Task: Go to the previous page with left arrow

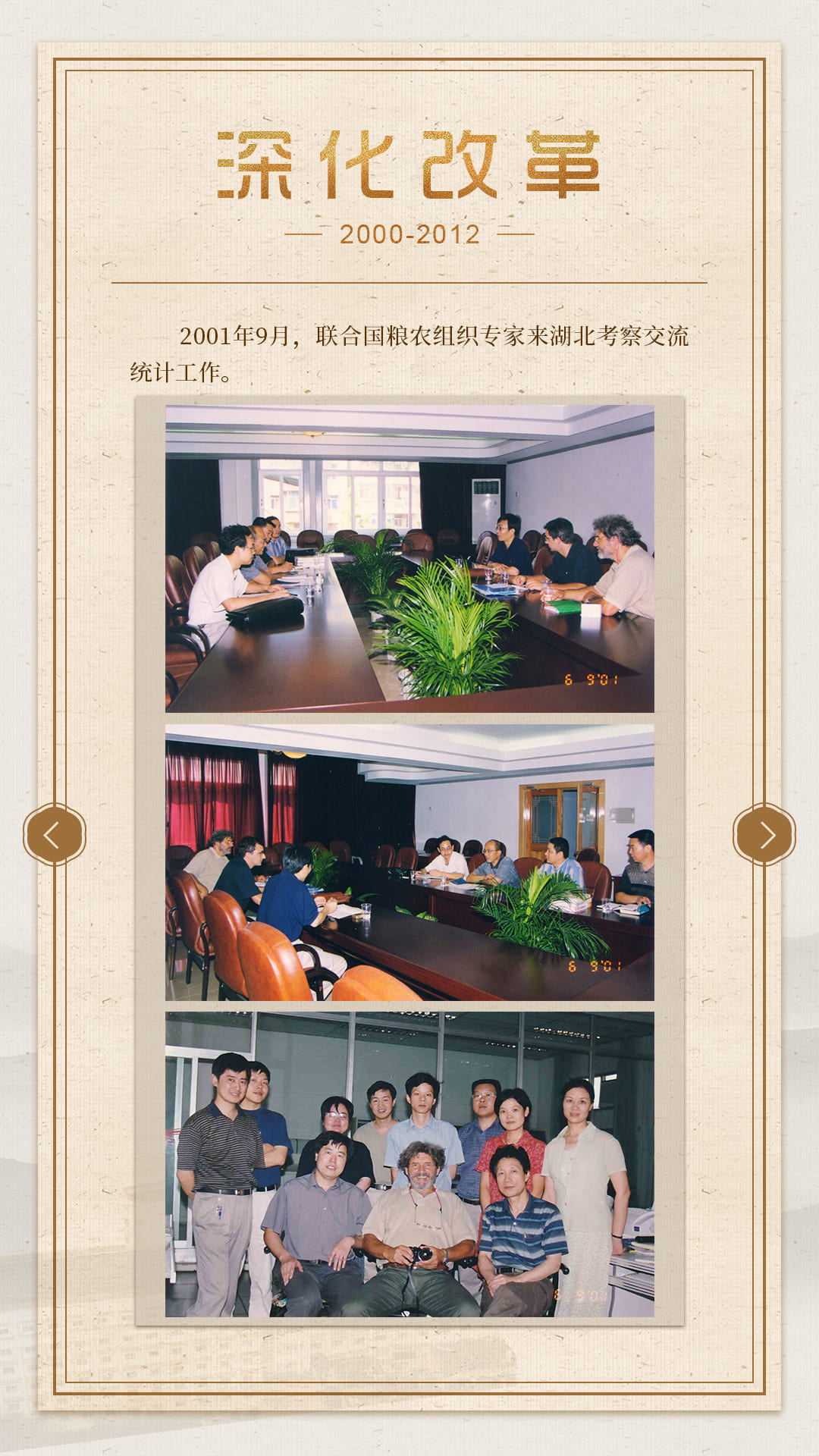Action: point(54,835)
